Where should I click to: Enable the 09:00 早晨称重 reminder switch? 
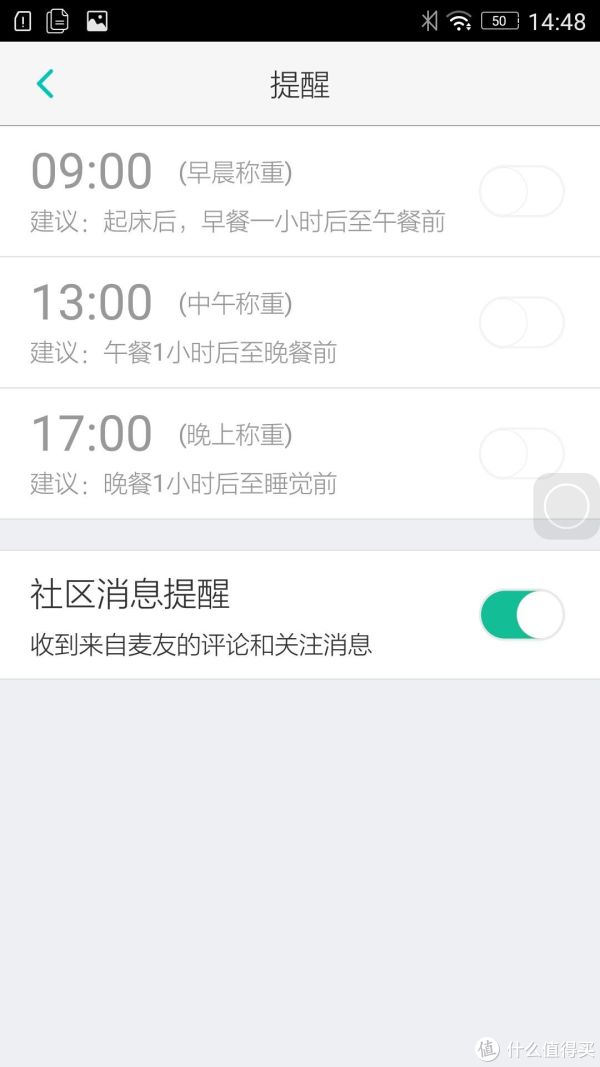click(522, 191)
